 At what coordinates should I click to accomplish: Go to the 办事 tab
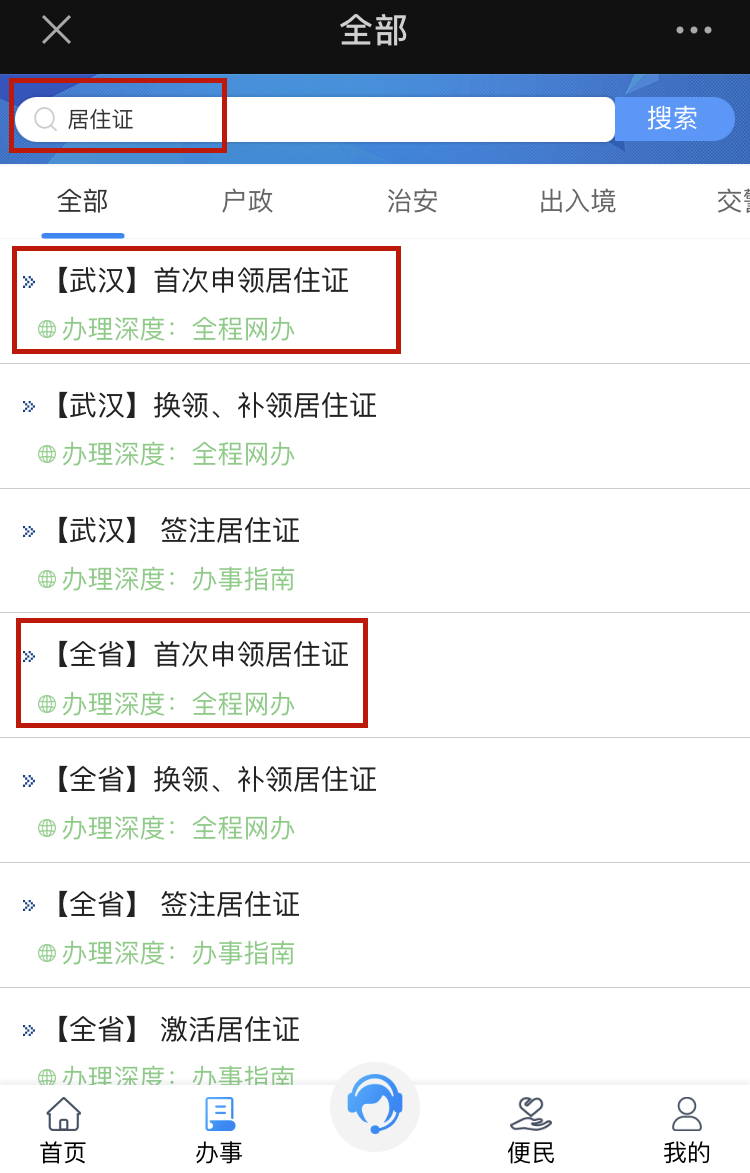[x=219, y=1130]
